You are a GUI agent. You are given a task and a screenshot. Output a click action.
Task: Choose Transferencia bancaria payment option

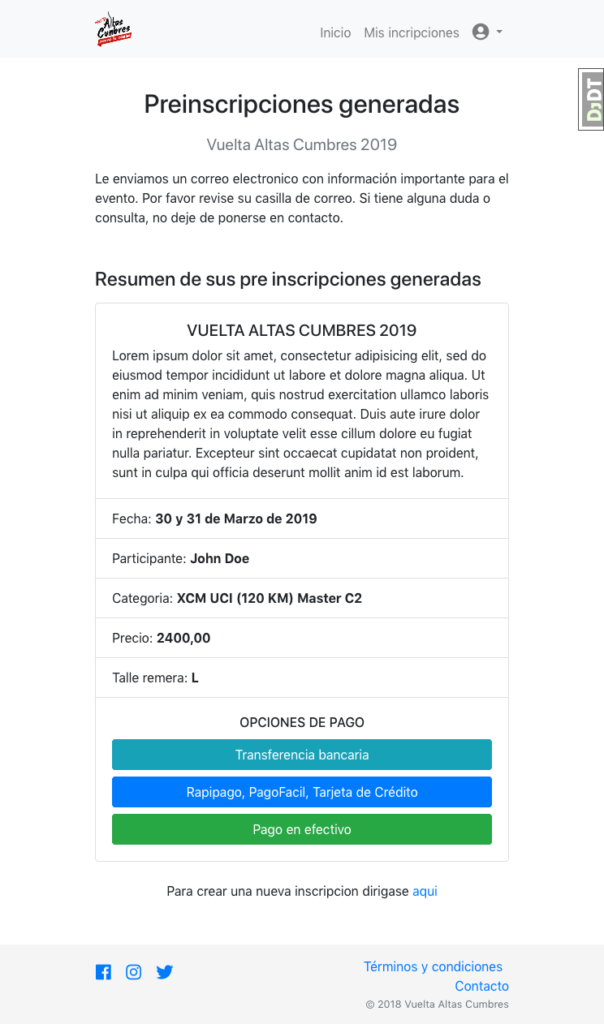pyautogui.click(x=302, y=755)
